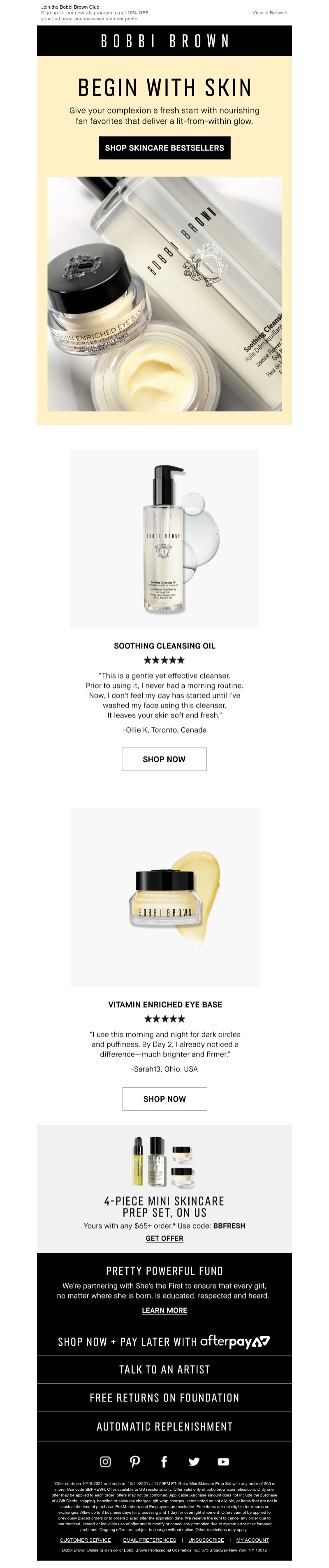Viewport: 329px width, 1568px height.
Task: Open View in Browser link
Action: coord(270,13)
